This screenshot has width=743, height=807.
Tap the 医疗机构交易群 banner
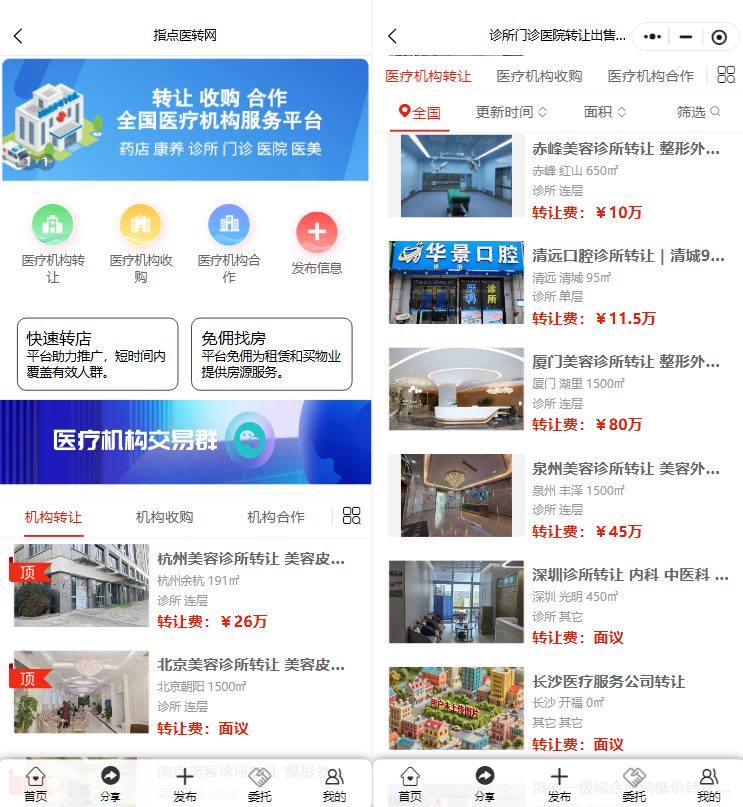pos(186,442)
